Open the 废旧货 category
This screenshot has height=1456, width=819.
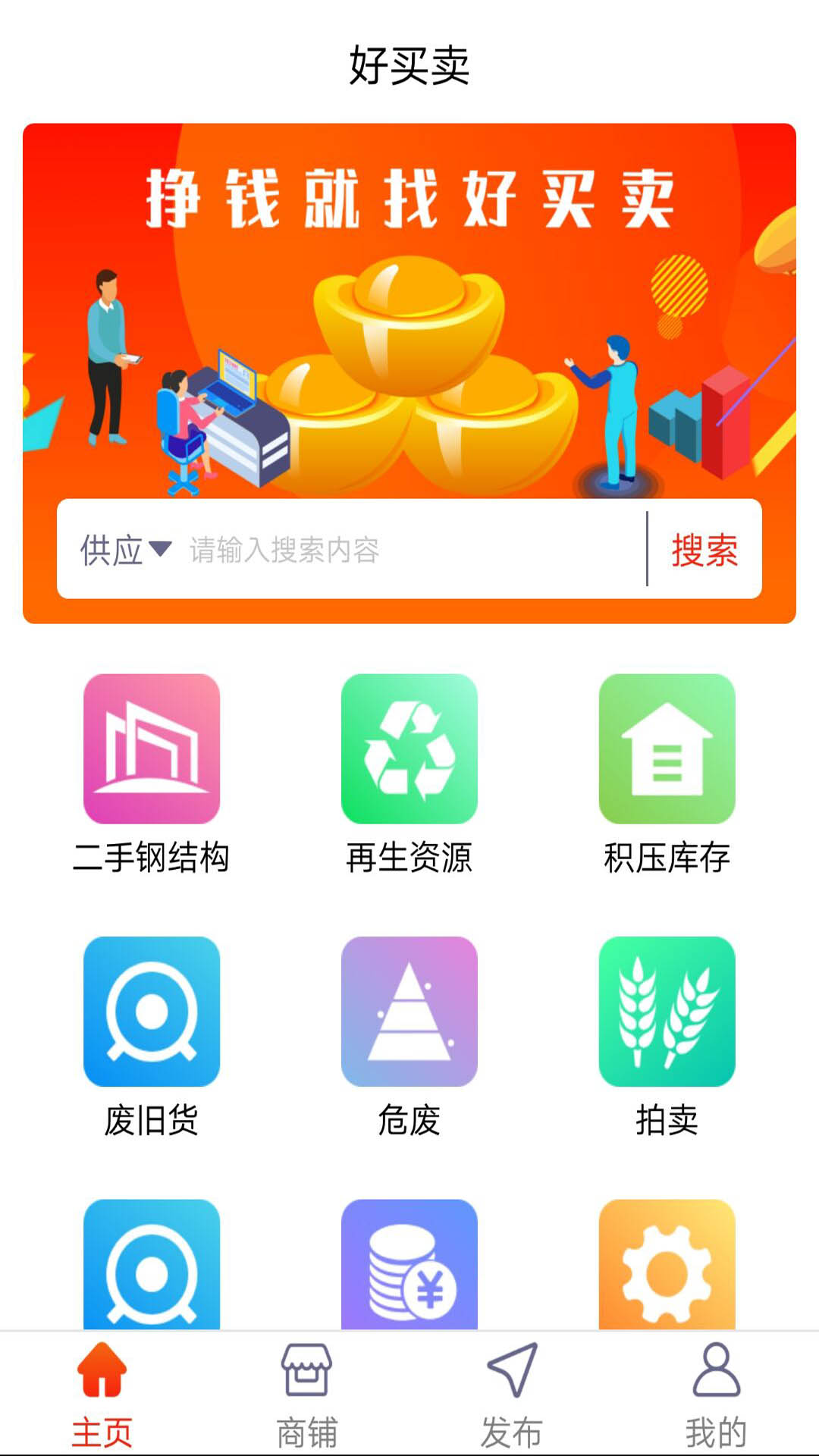point(152,1037)
